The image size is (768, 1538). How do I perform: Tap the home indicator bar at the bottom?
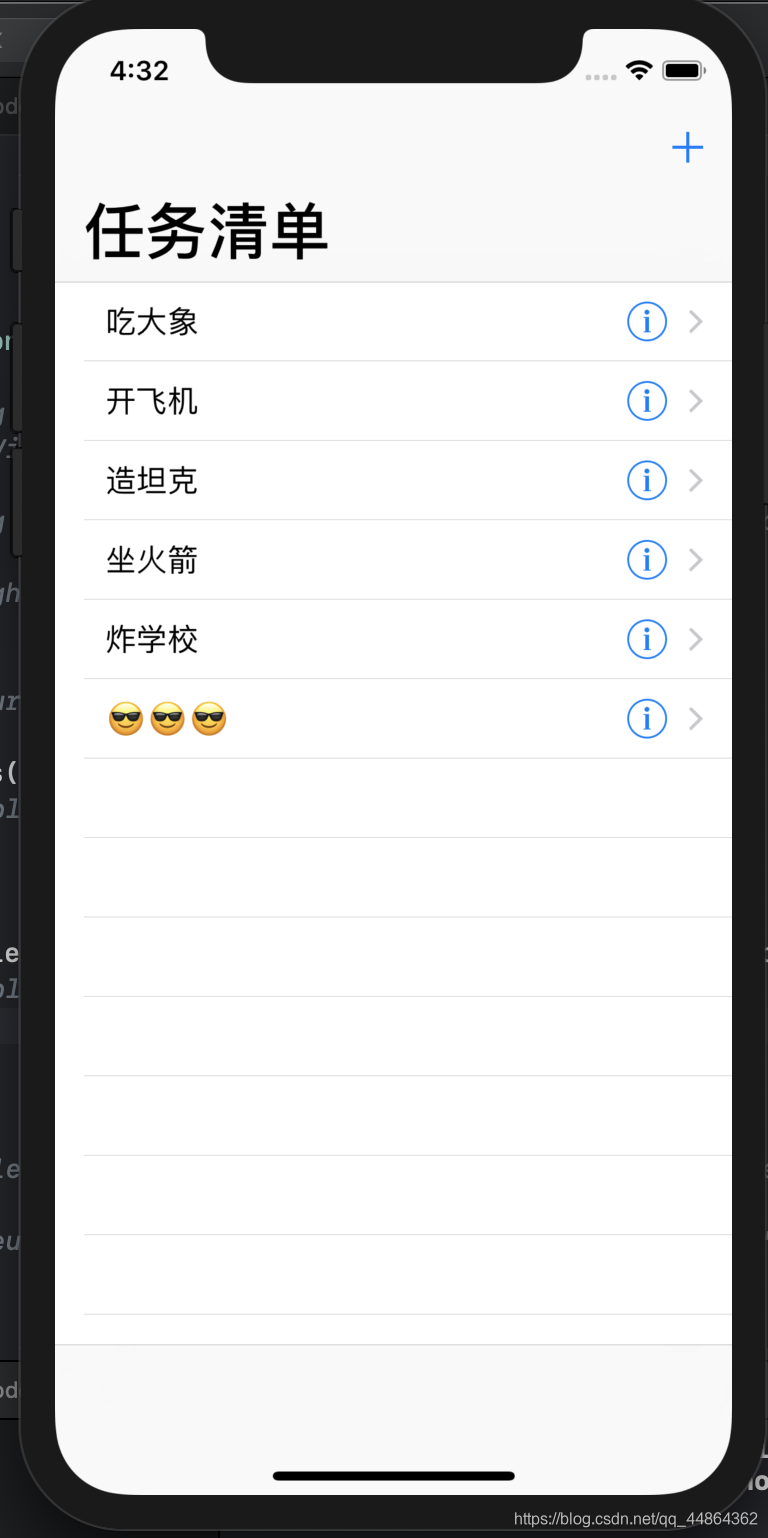(395, 1475)
